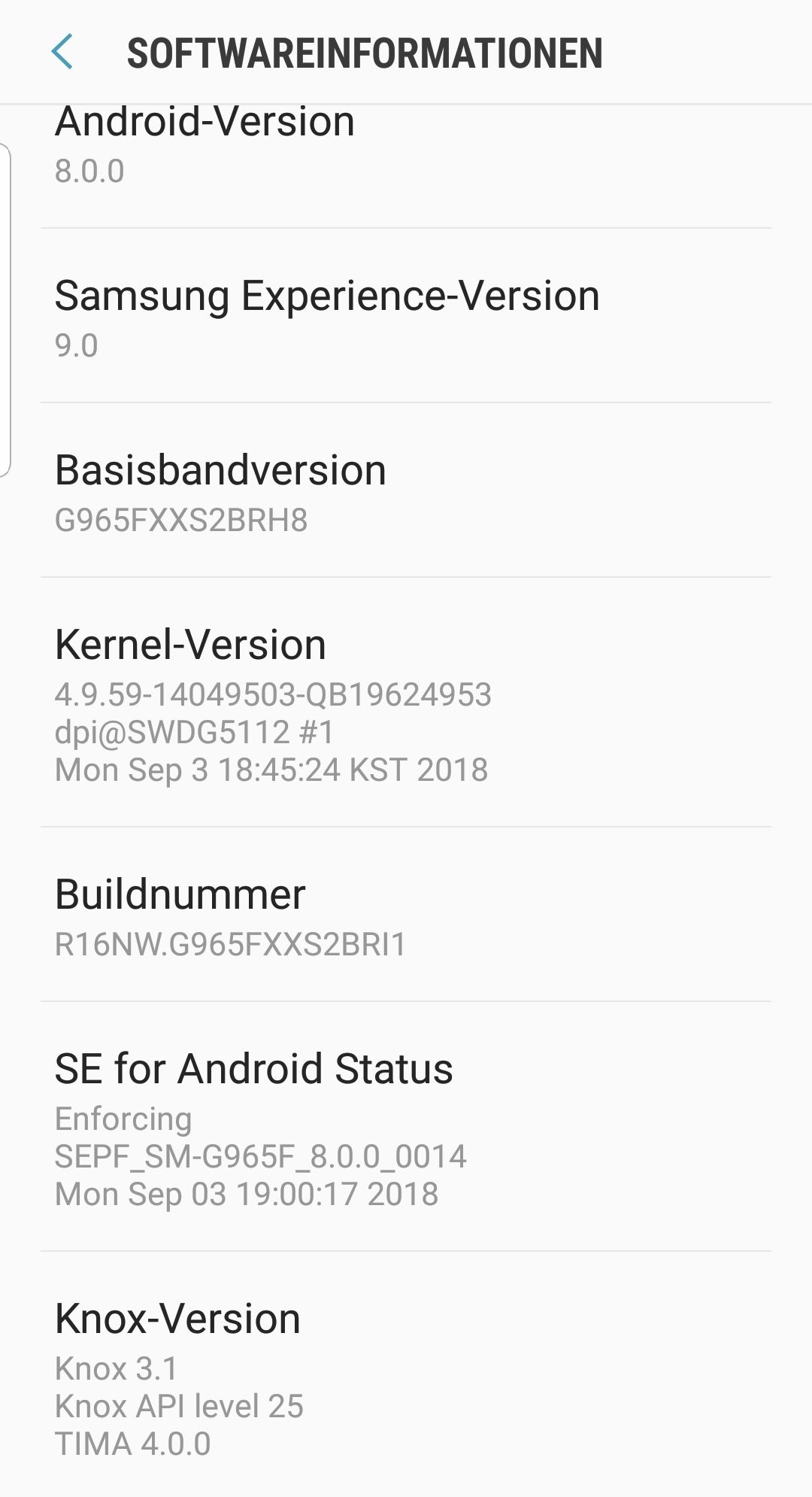Tap the Buildnummer row

406,916
